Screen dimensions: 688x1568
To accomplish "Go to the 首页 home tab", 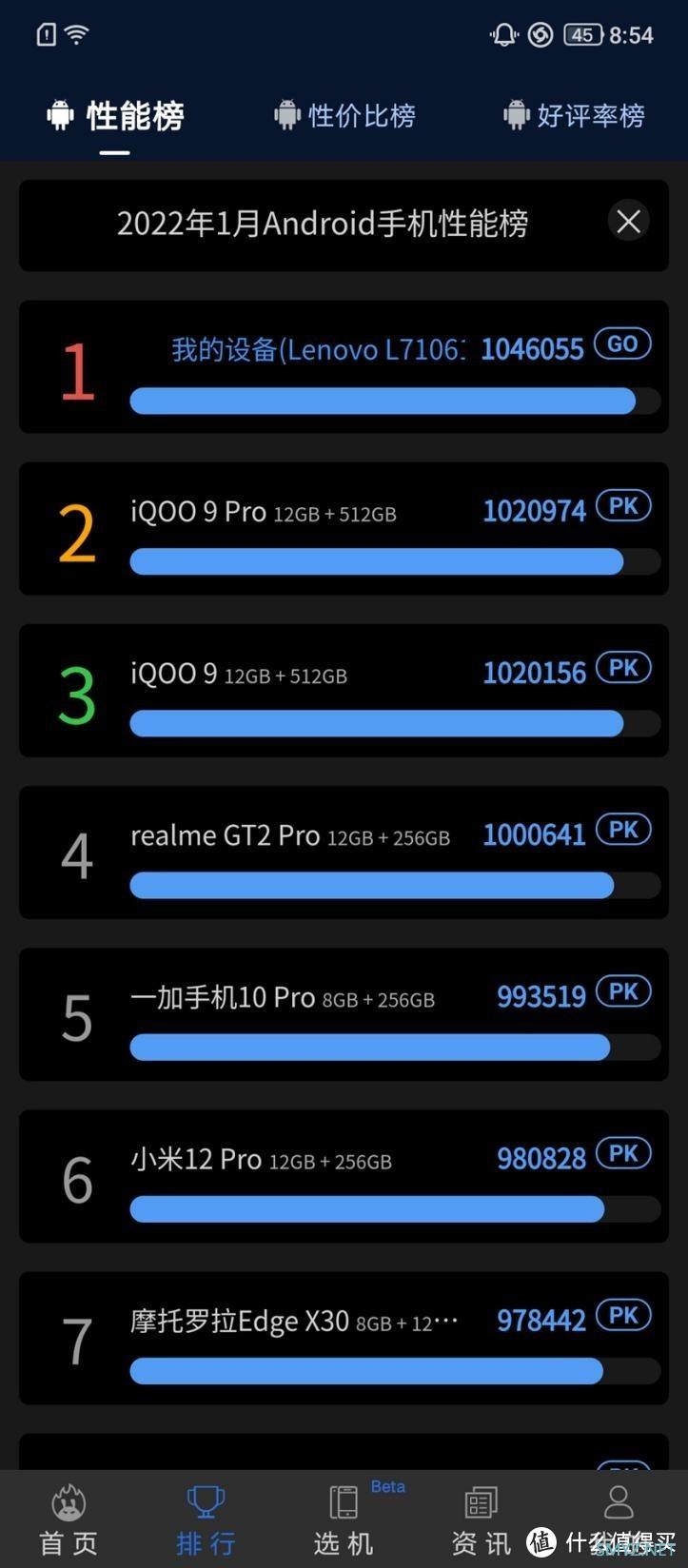I will (x=69, y=1520).
